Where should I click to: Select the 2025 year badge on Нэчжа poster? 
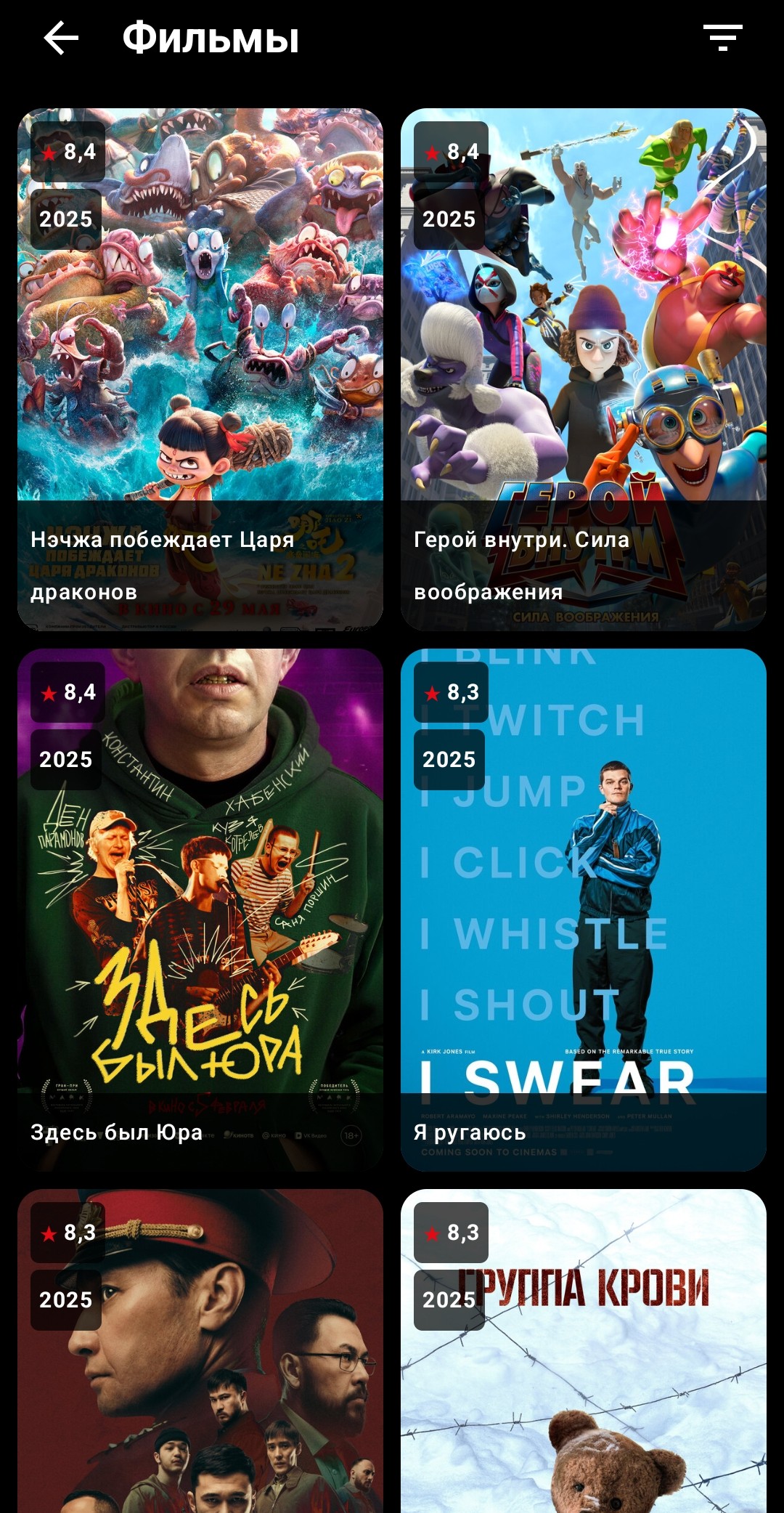click(x=68, y=218)
